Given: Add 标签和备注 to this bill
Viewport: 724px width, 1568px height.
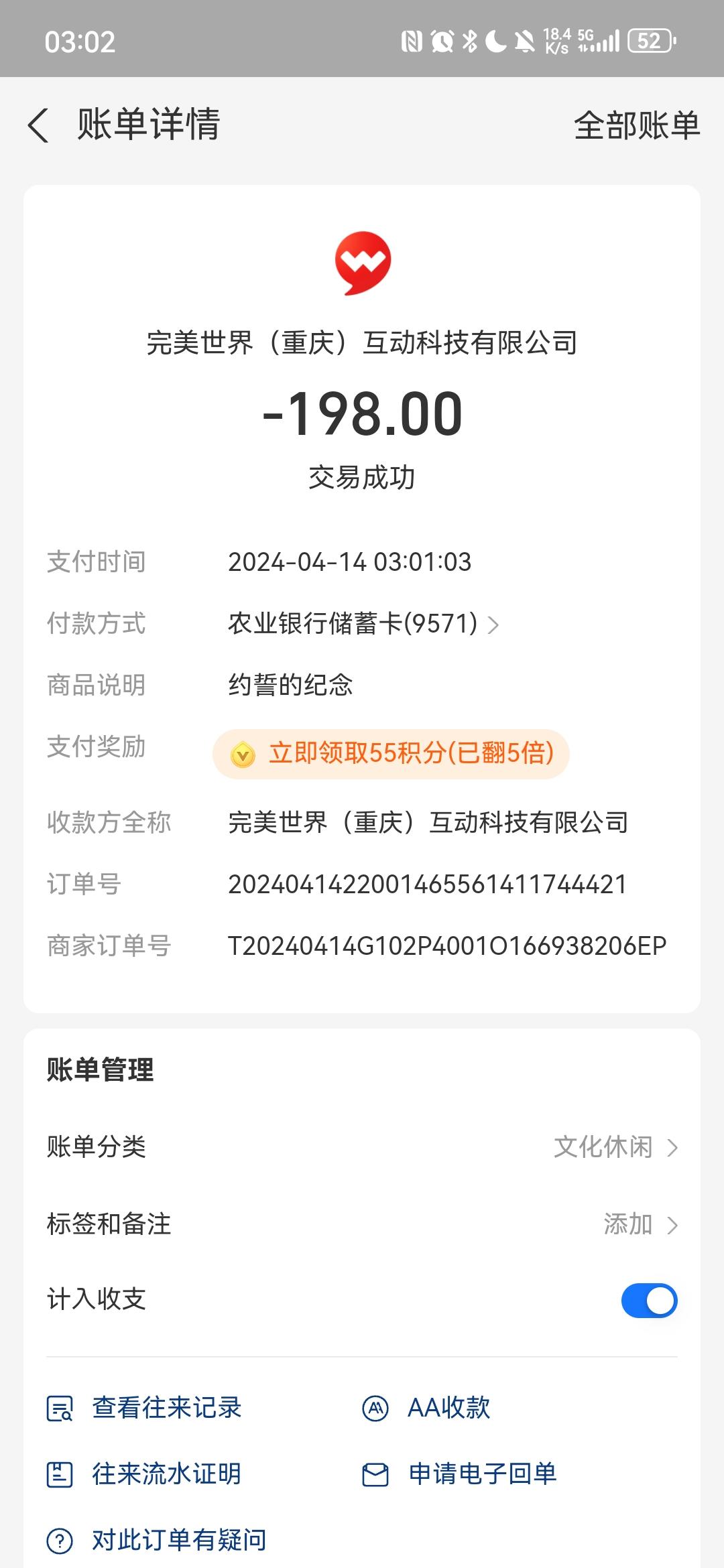Looking at the screenshot, I should pos(362,1224).
